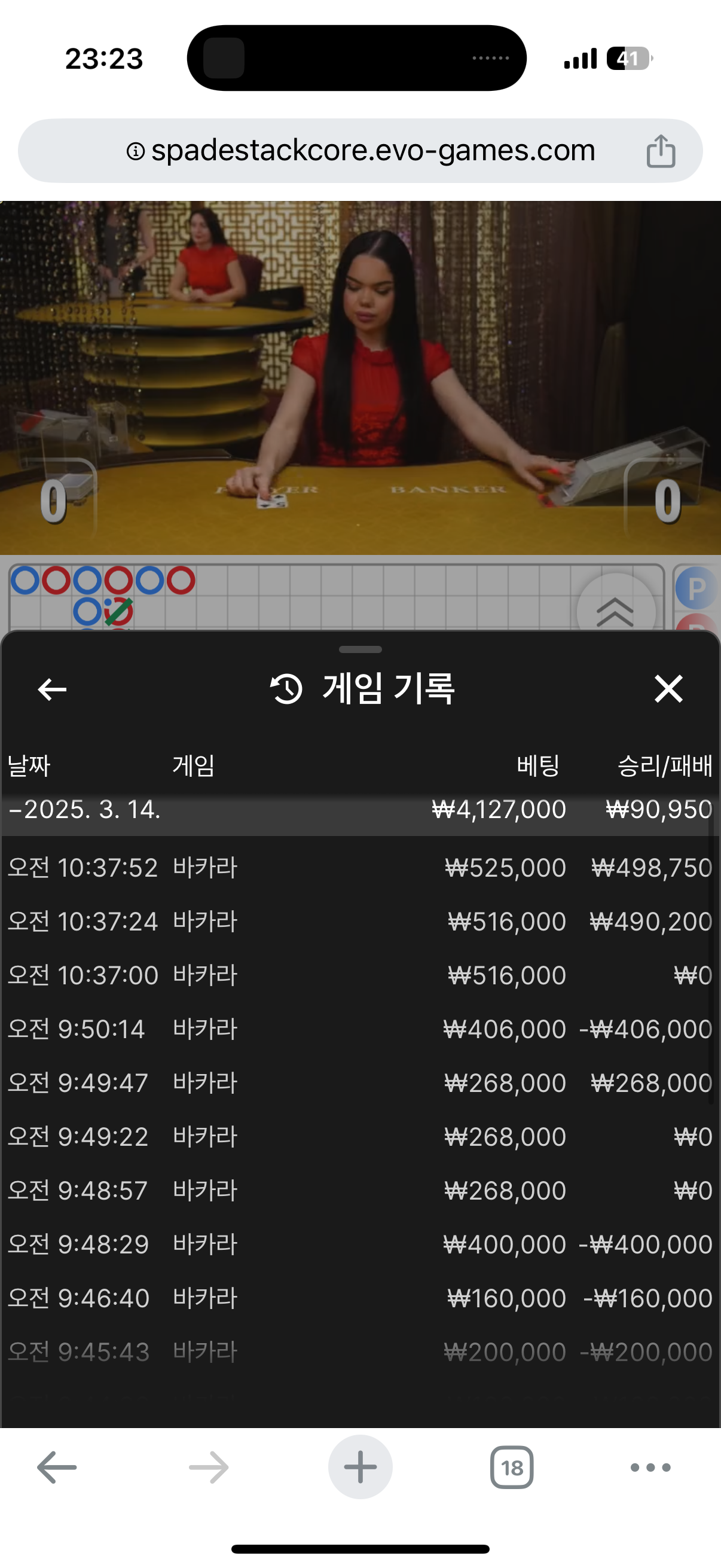
Task: Open the 오전 9:46:40 바카라 record
Action: (x=360, y=1298)
